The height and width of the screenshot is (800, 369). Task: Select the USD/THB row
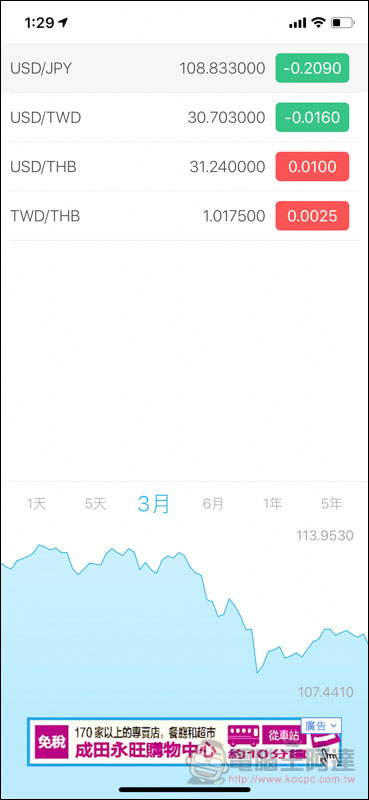(184, 167)
